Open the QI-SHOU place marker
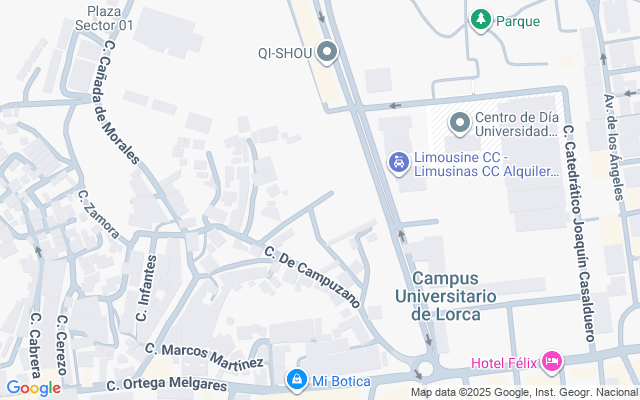 [327, 53]
